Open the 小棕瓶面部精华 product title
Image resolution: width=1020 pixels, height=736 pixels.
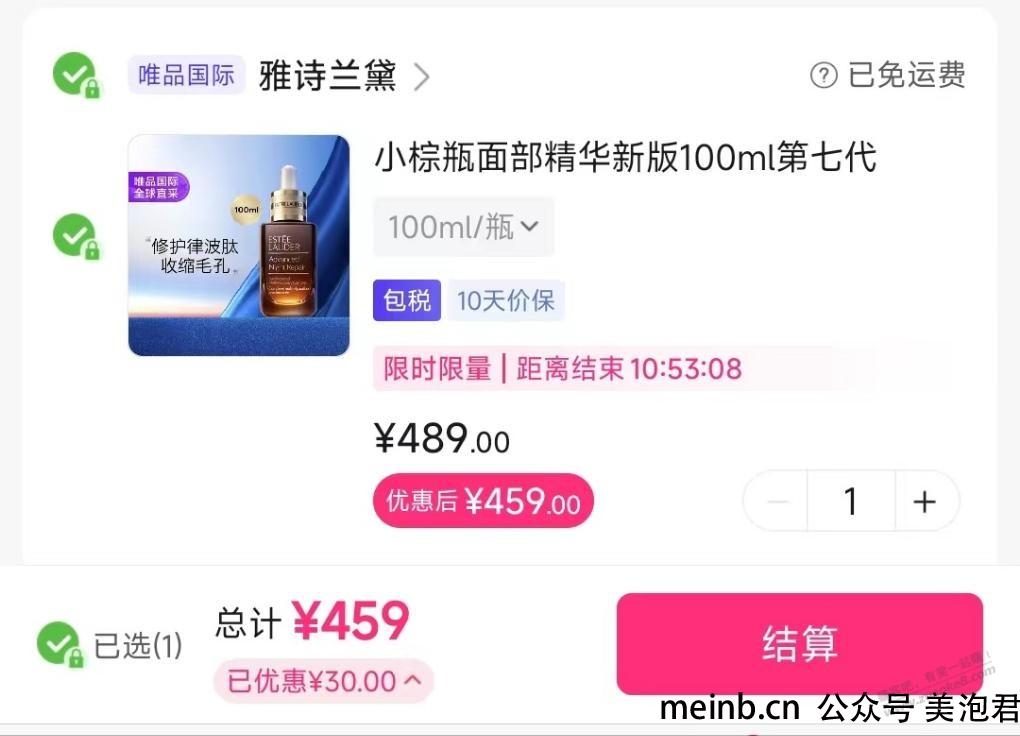[625, 158]
